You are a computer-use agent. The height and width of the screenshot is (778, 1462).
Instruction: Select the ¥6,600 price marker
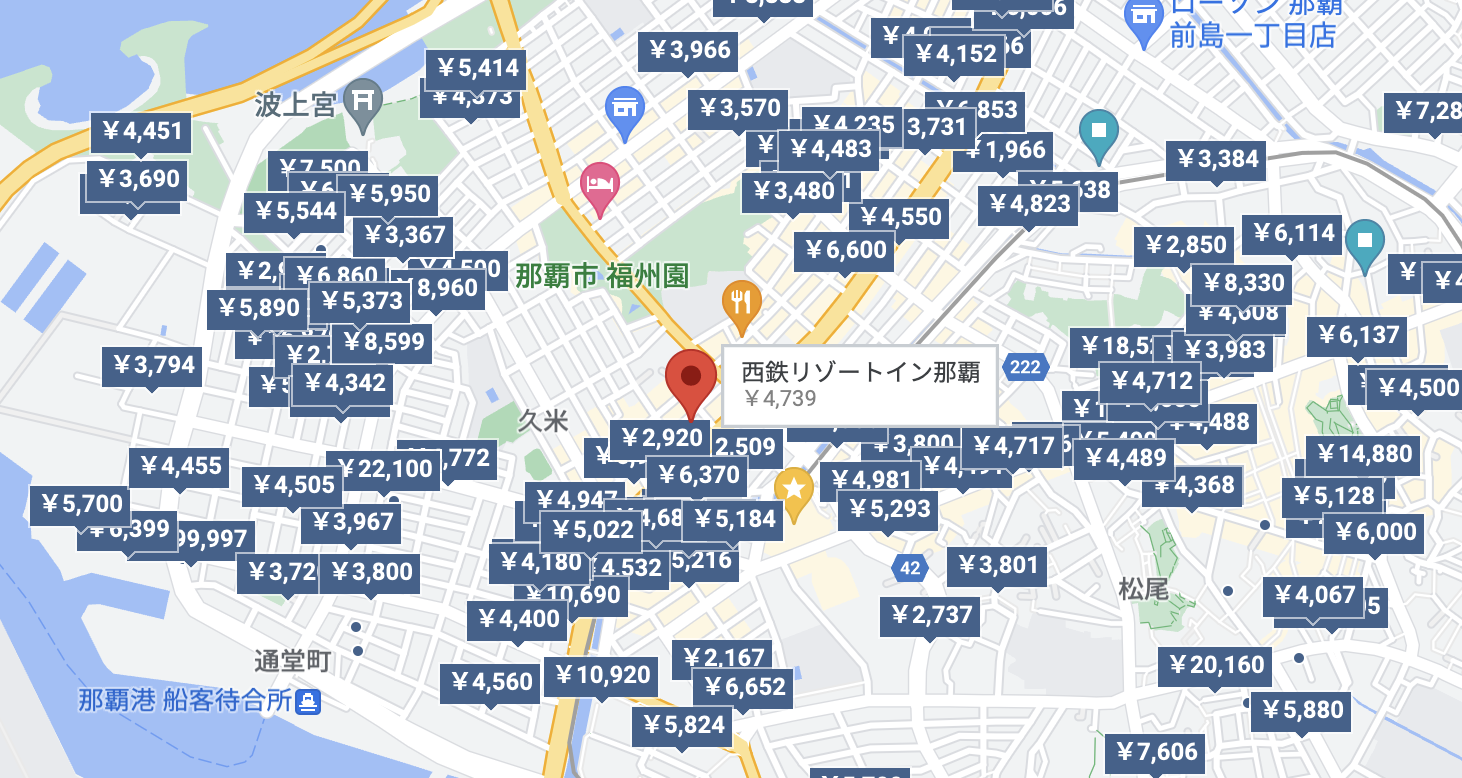click(844, 249)
